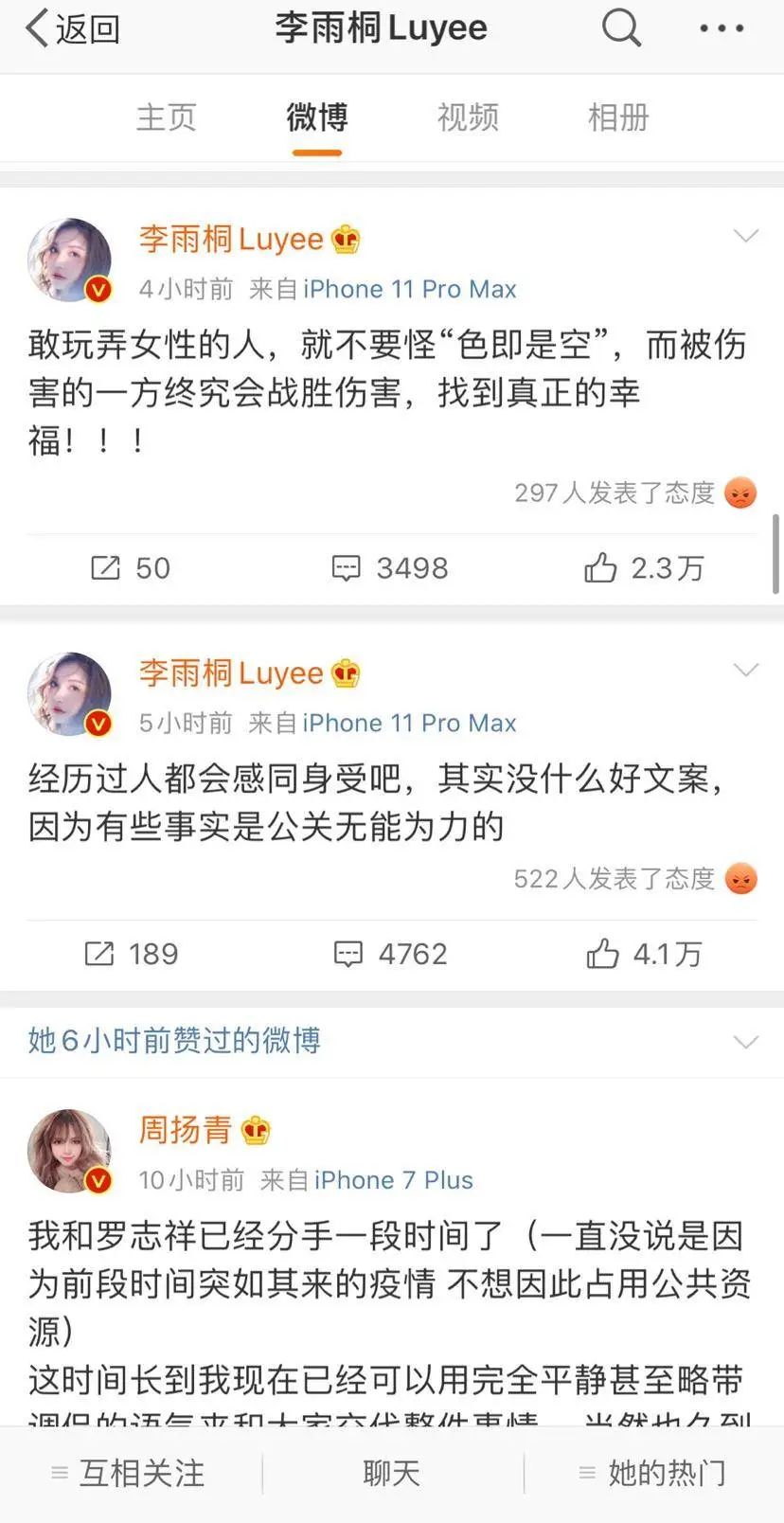Open the 相册 tab

click(x=618, y=117)
